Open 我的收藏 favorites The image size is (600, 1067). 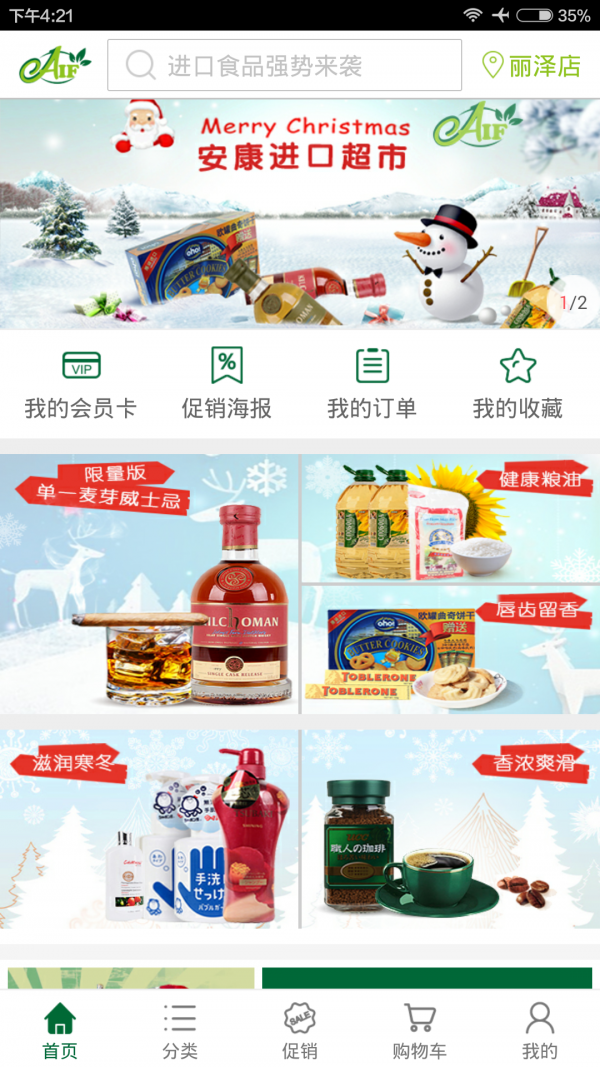coord(518,385)
